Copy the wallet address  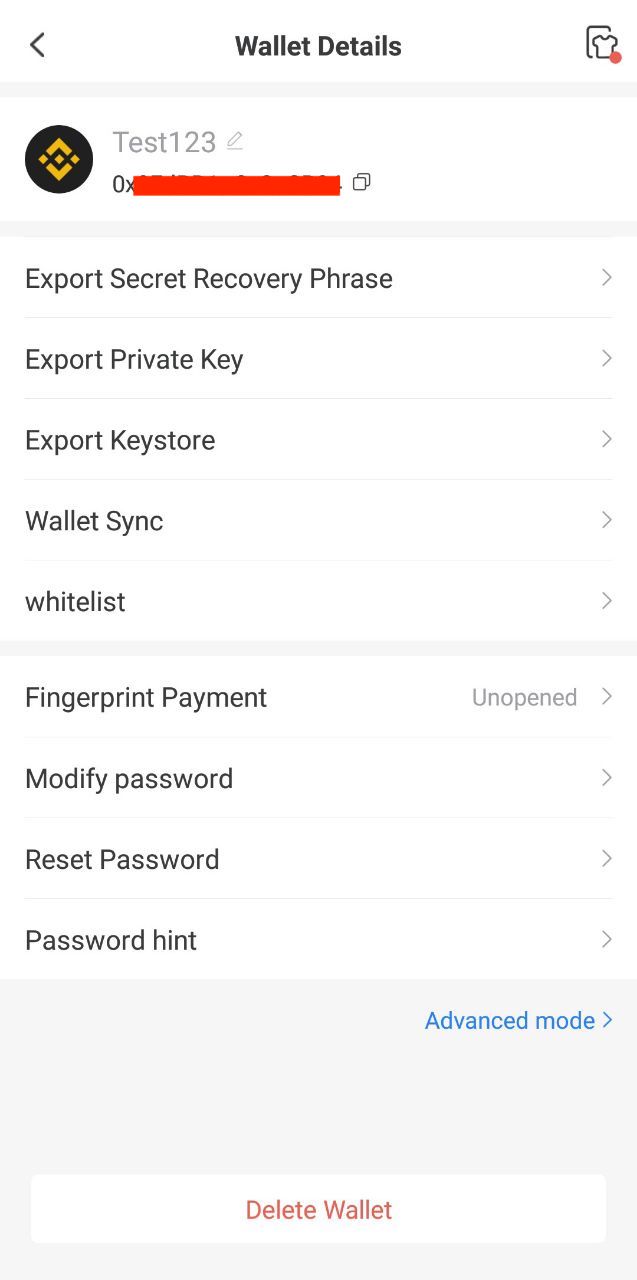click(362, 182)
